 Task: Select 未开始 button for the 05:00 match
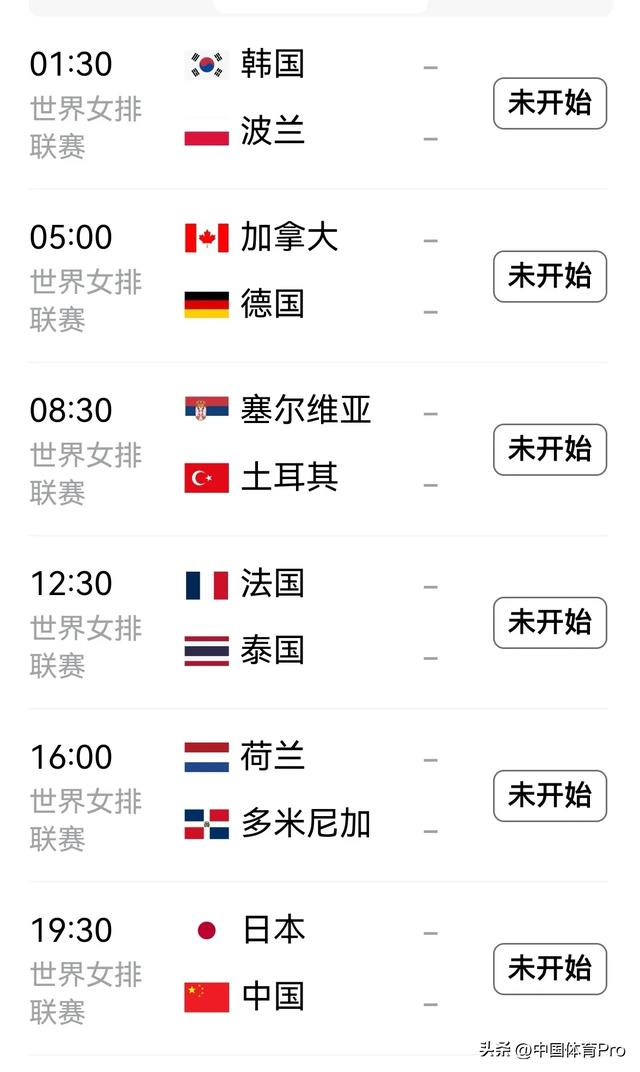click(550, 276)
